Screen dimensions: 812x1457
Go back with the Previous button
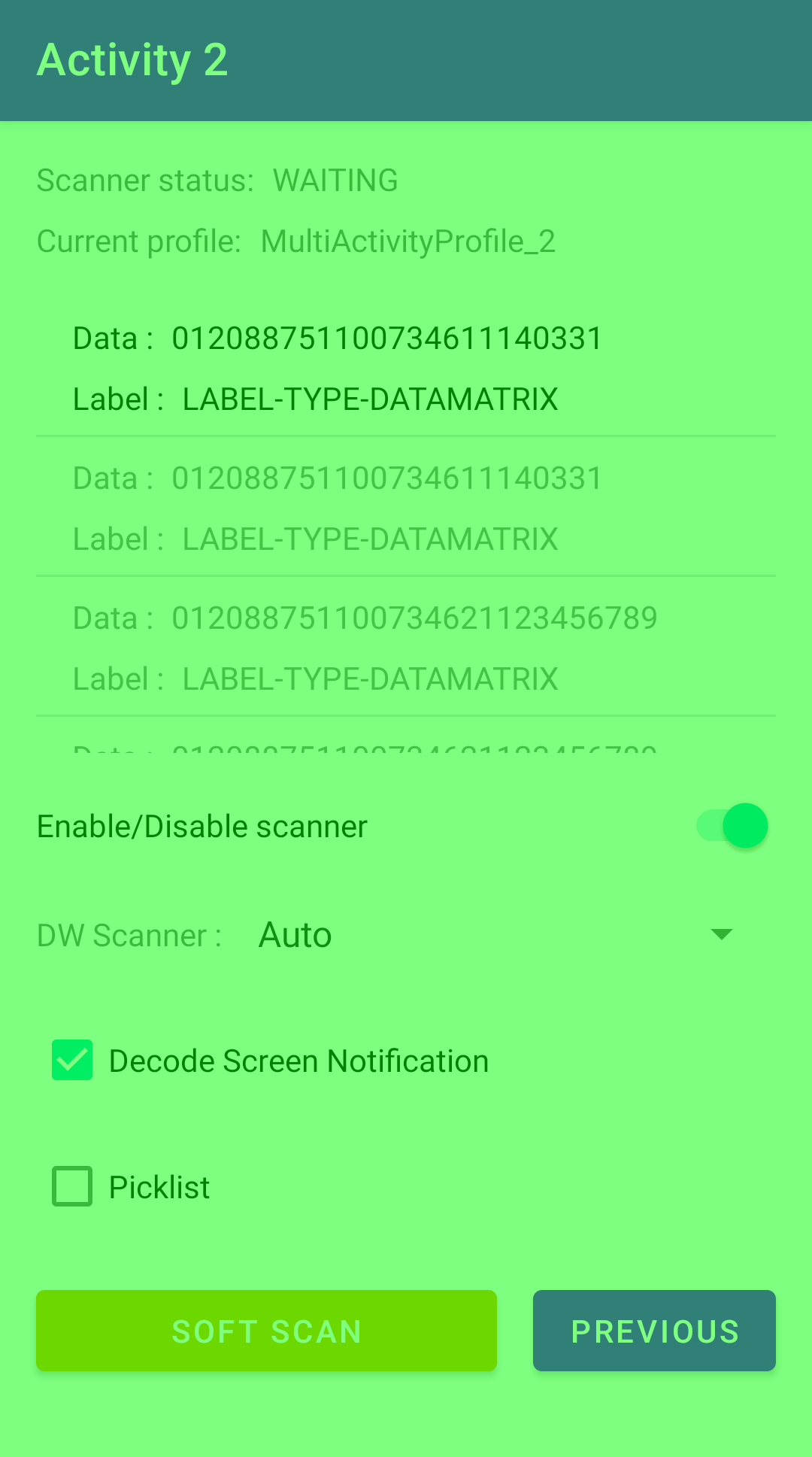pos(654,1331)
